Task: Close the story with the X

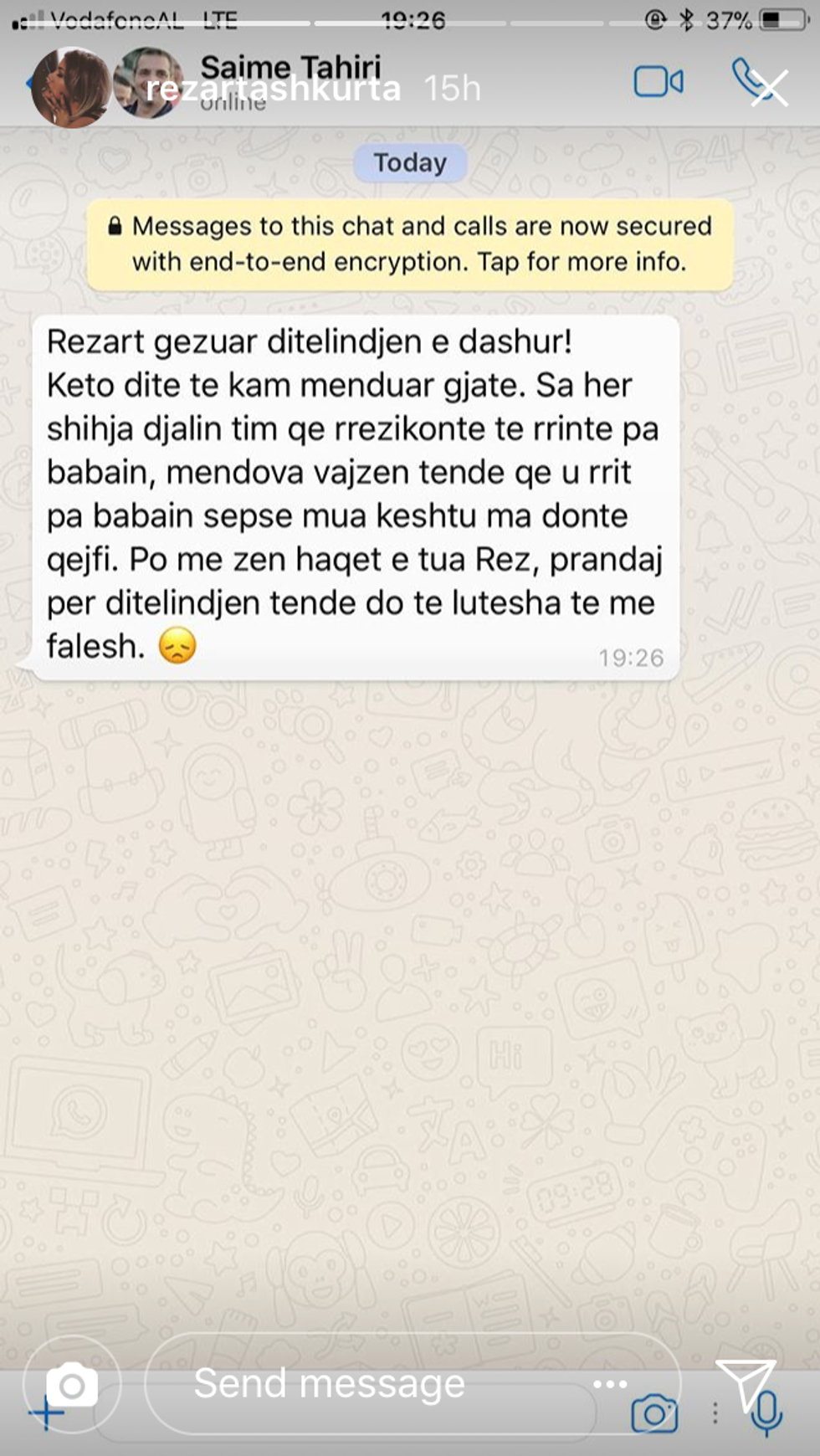Action: pyautogui.click(x=769, y=88)
